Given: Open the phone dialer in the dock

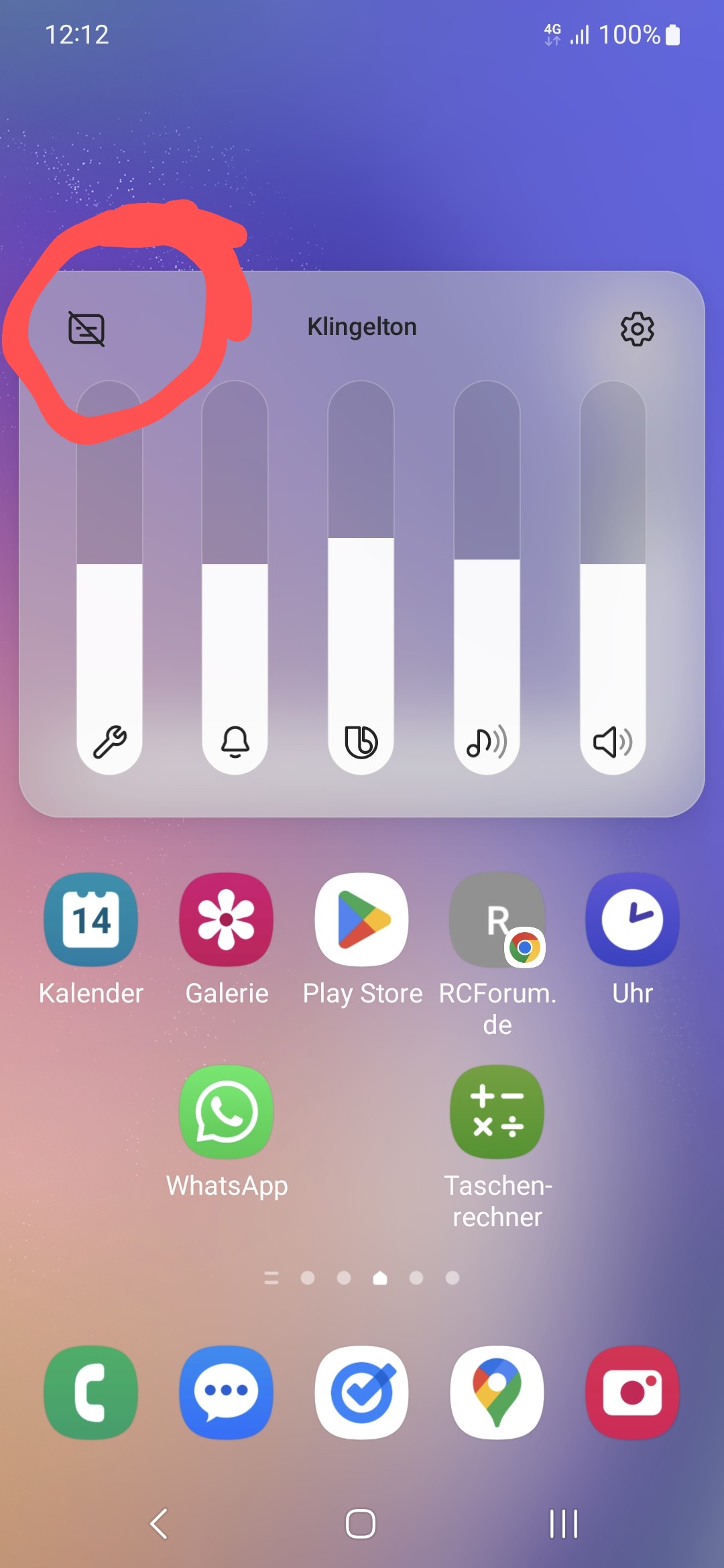Looking at the screenshot, I should point(91,1392).
